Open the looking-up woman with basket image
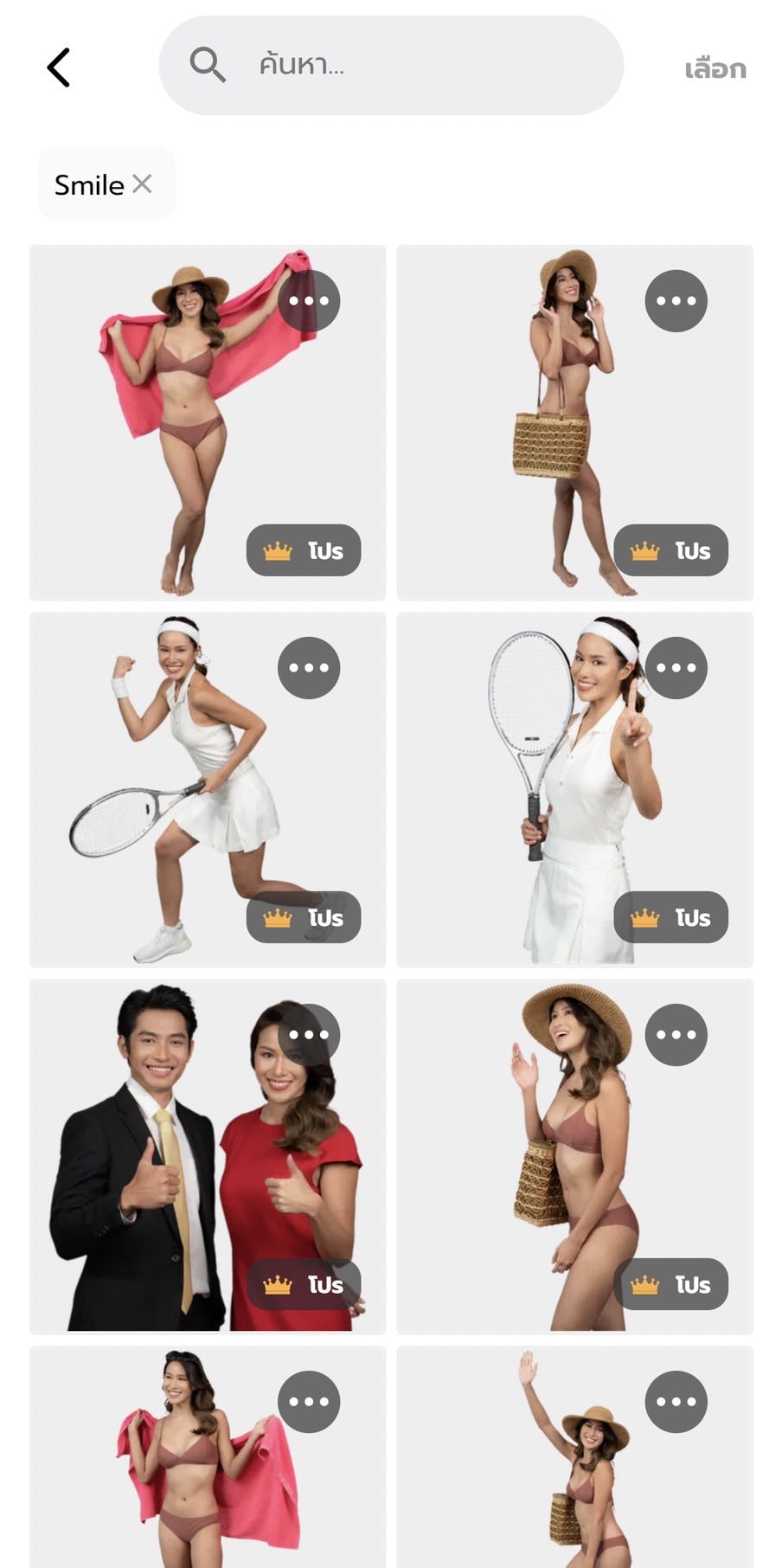This screenshot has height=1568, width=782. 554,1160
